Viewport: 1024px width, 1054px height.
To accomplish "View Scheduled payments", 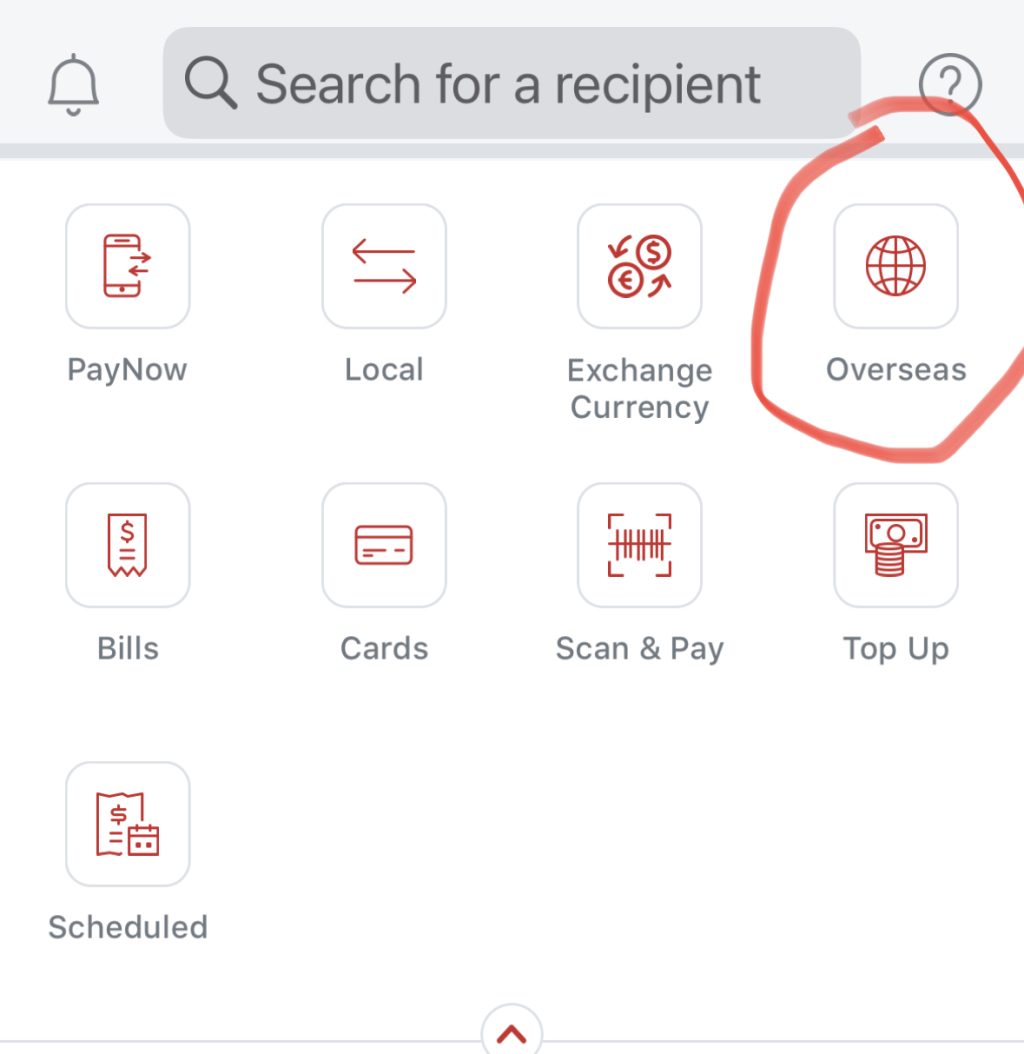I will tap(127, 824).
